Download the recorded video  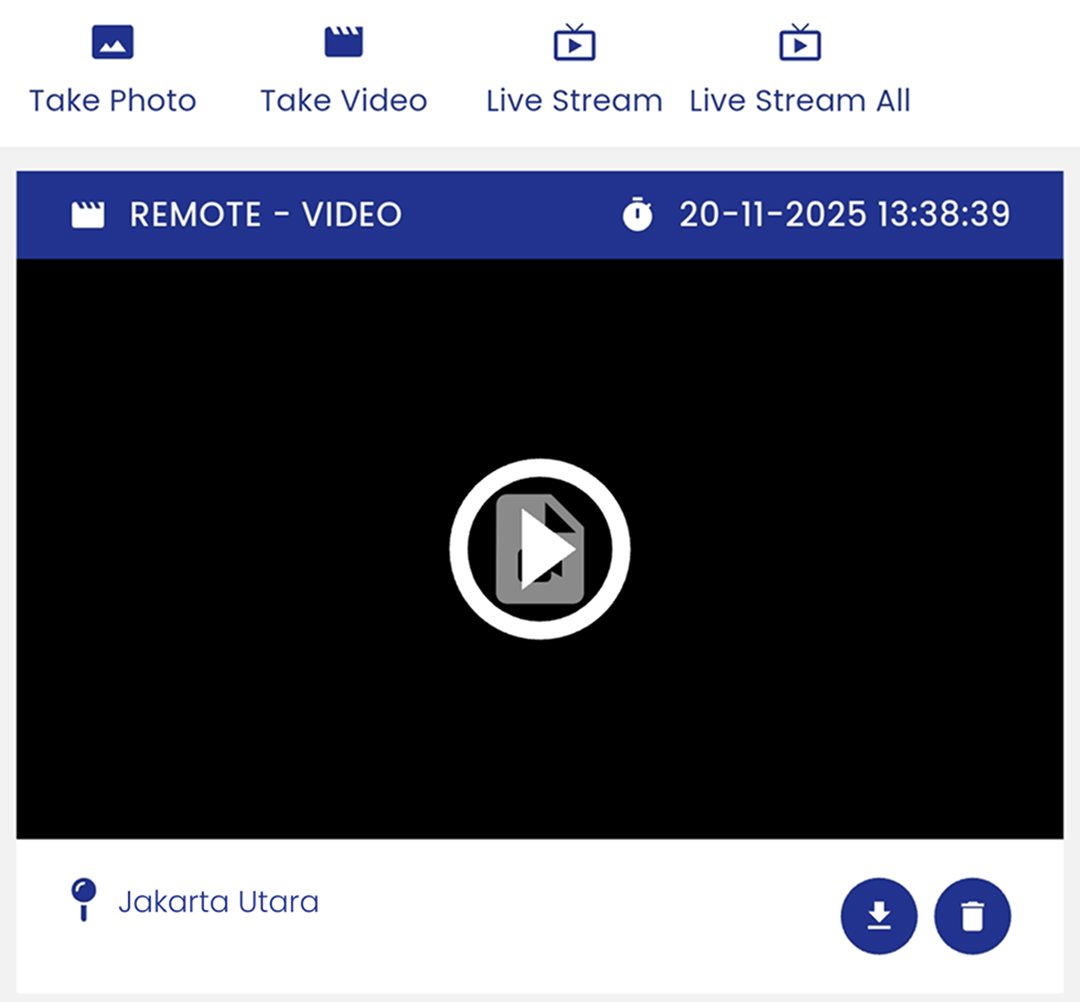coord(879,916)
